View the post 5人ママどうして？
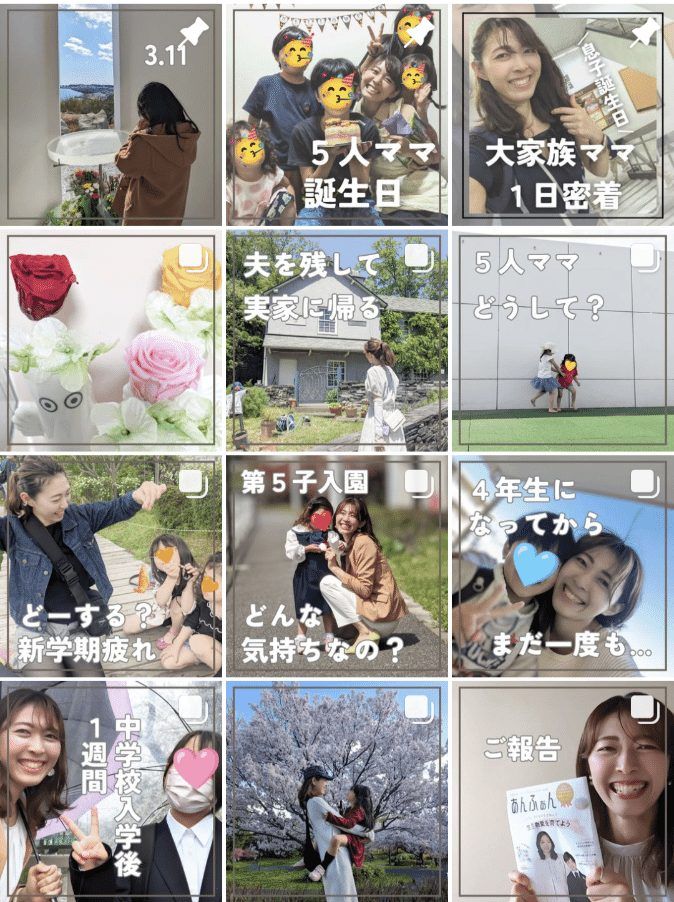The image size is (674, 902). coord(562,340)
